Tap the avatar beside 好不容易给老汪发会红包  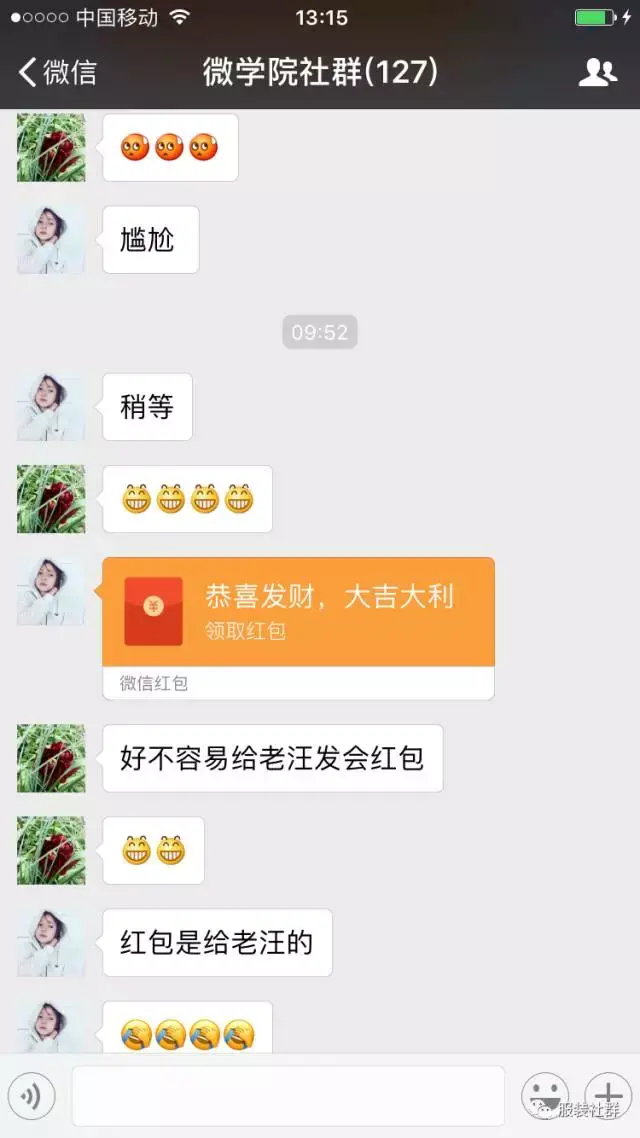click(x=51, y=758)
